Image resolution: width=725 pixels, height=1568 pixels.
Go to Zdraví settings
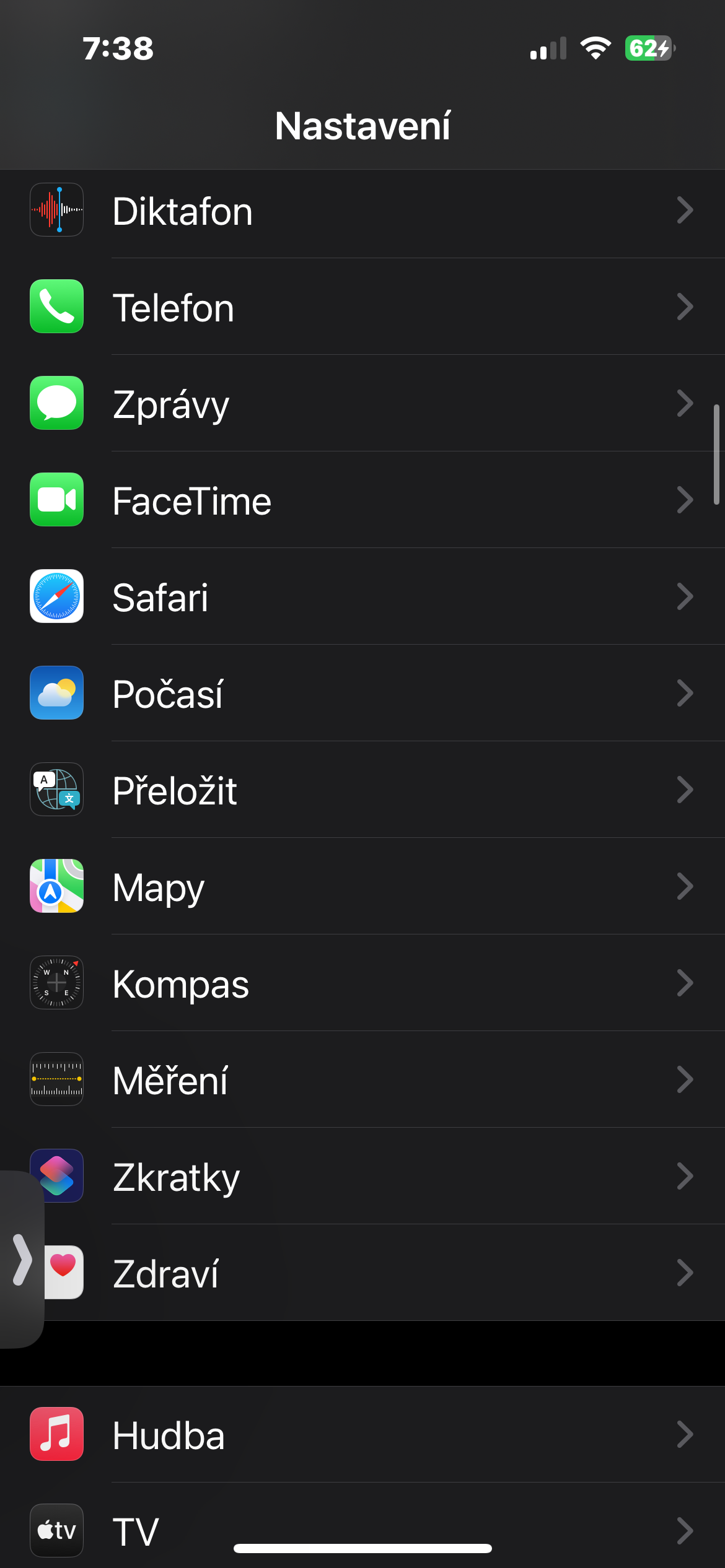362,1273
